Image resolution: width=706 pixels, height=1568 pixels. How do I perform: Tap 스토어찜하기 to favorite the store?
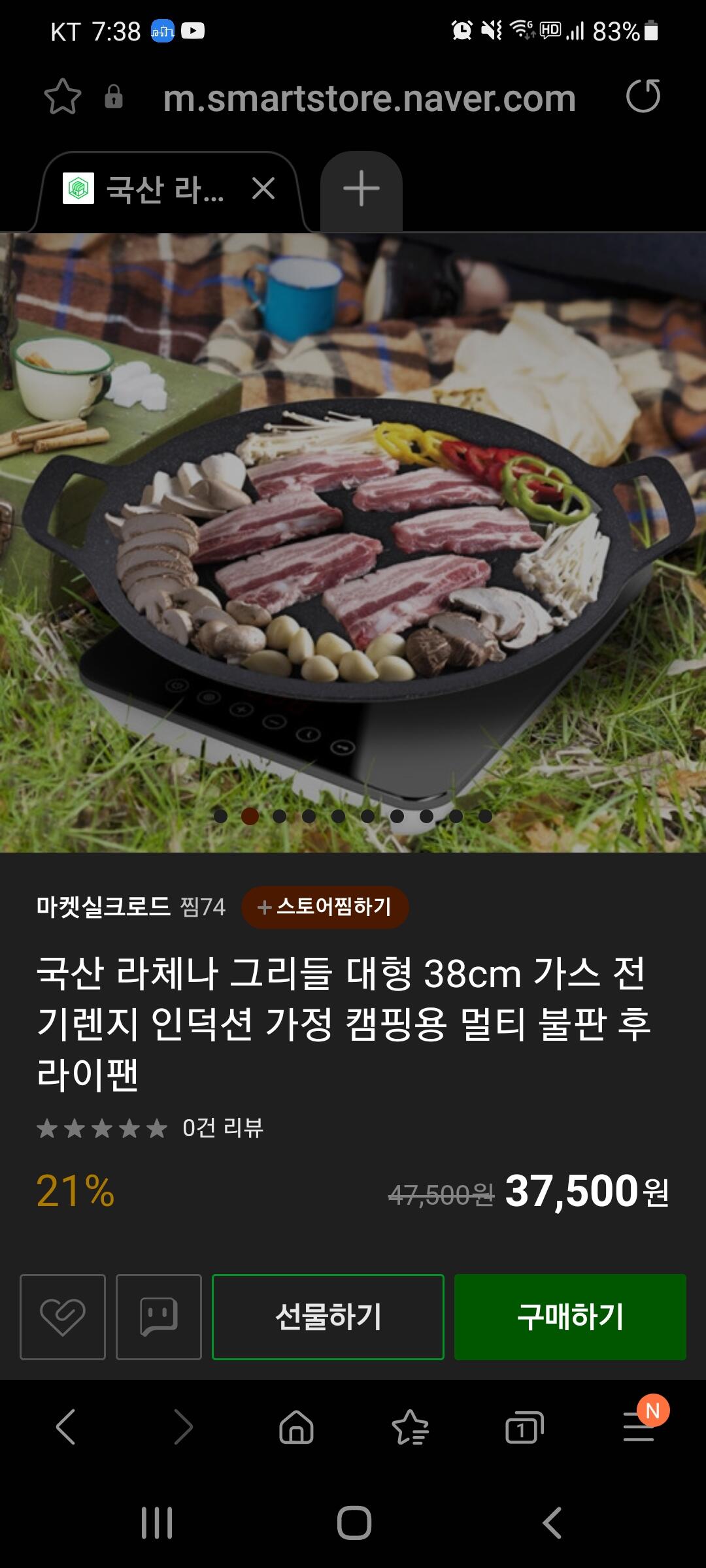325,907
